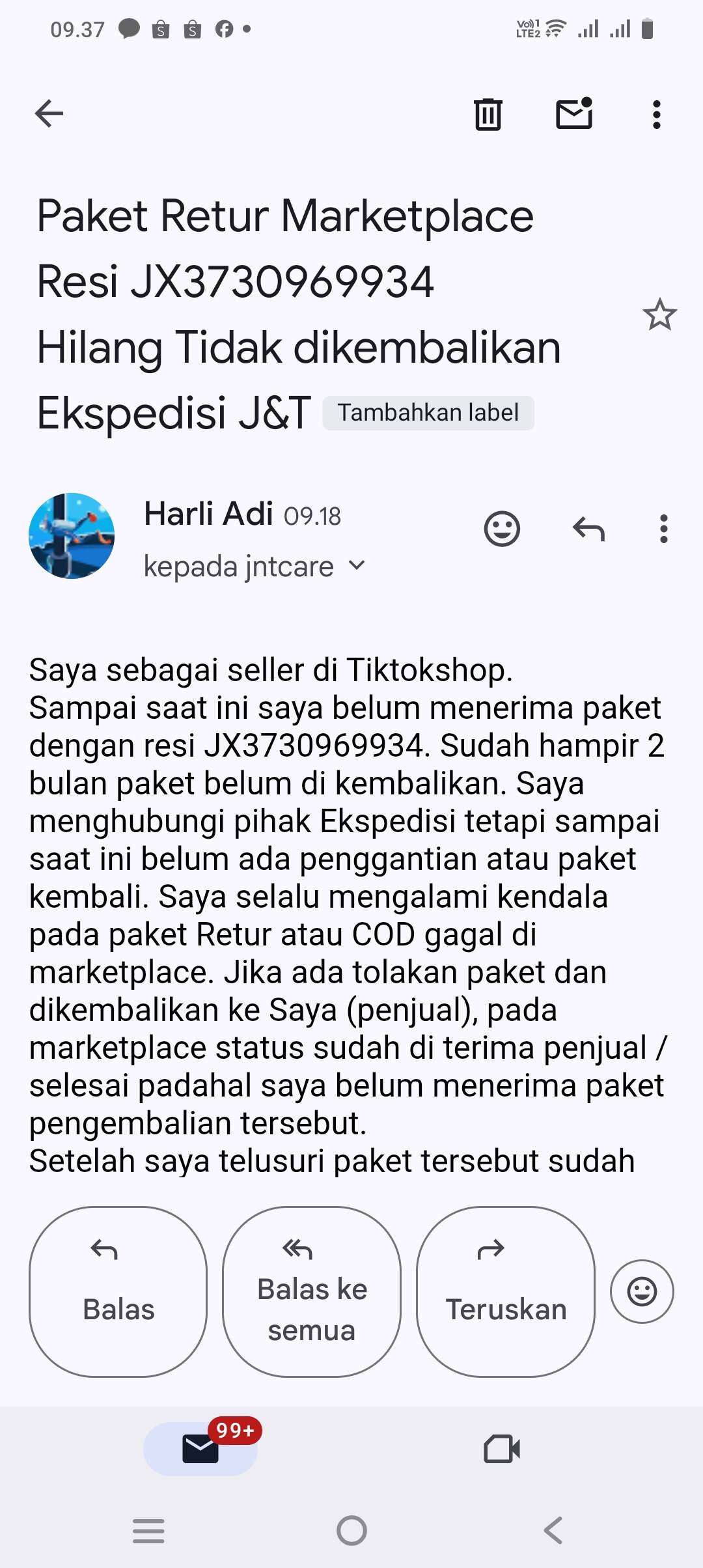703x1568 pixels.
Task: Go back to the inbox list
Action: [x=49, y=114]
